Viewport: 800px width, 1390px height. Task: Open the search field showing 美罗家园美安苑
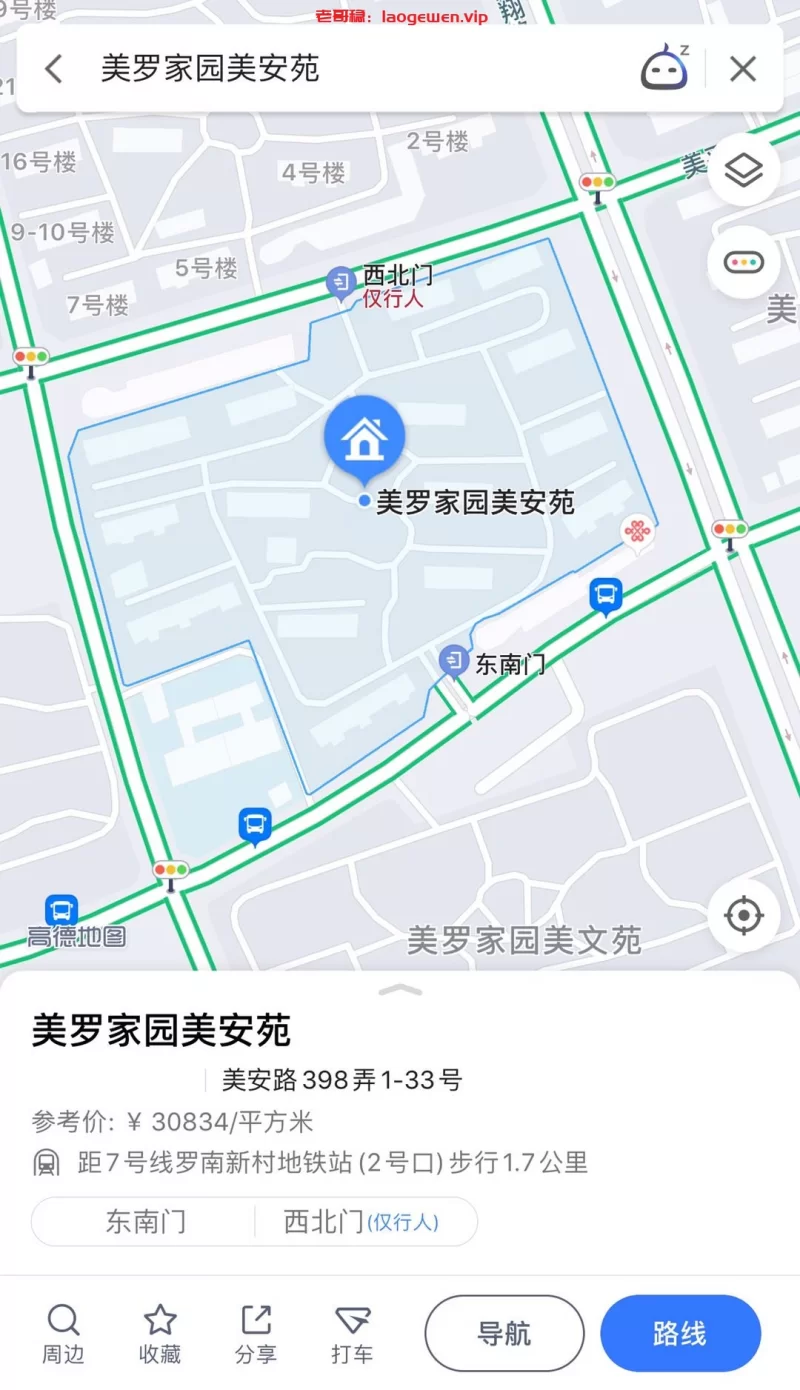tap(300, 69)
